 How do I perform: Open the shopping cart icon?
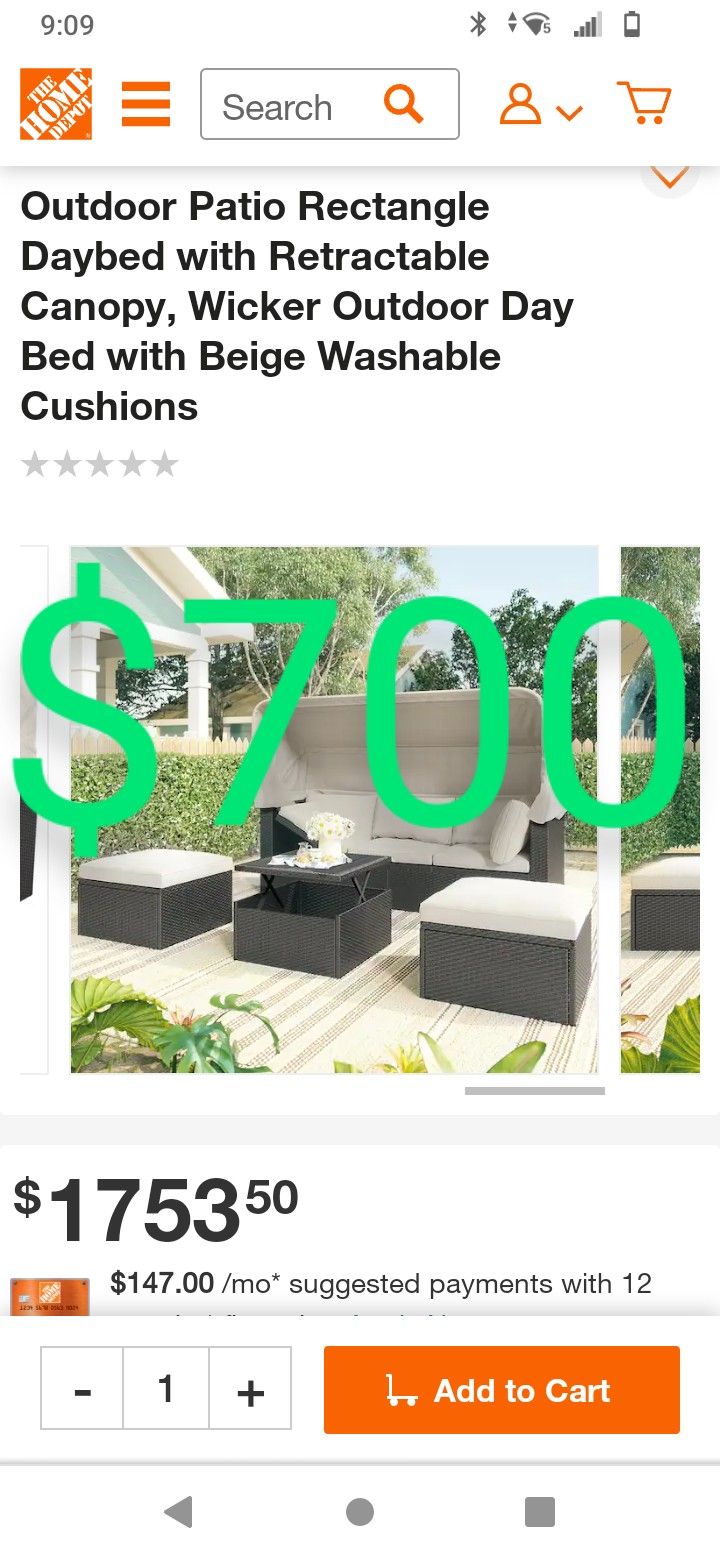[643, 102]
